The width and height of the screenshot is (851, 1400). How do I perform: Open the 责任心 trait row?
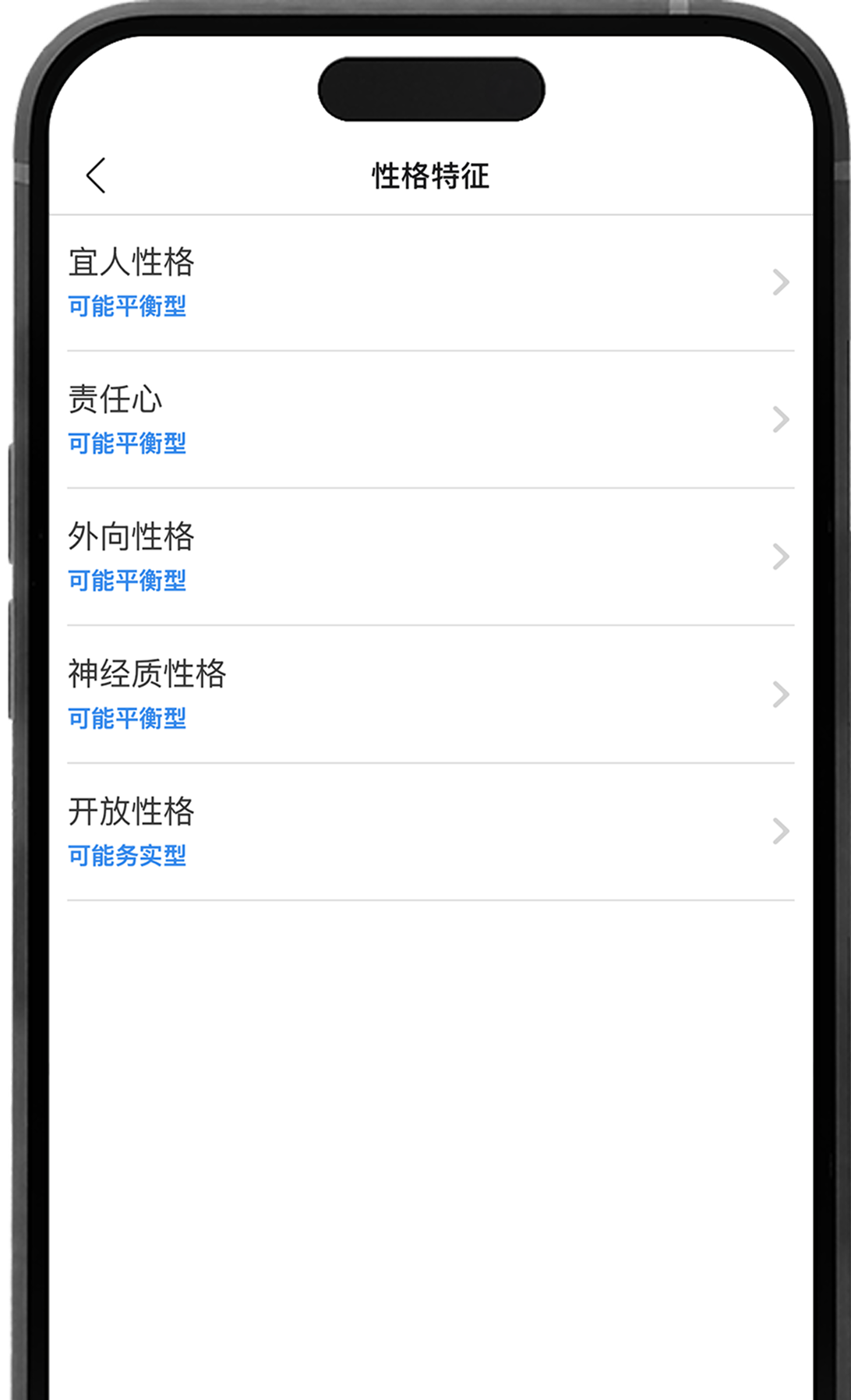430,419
